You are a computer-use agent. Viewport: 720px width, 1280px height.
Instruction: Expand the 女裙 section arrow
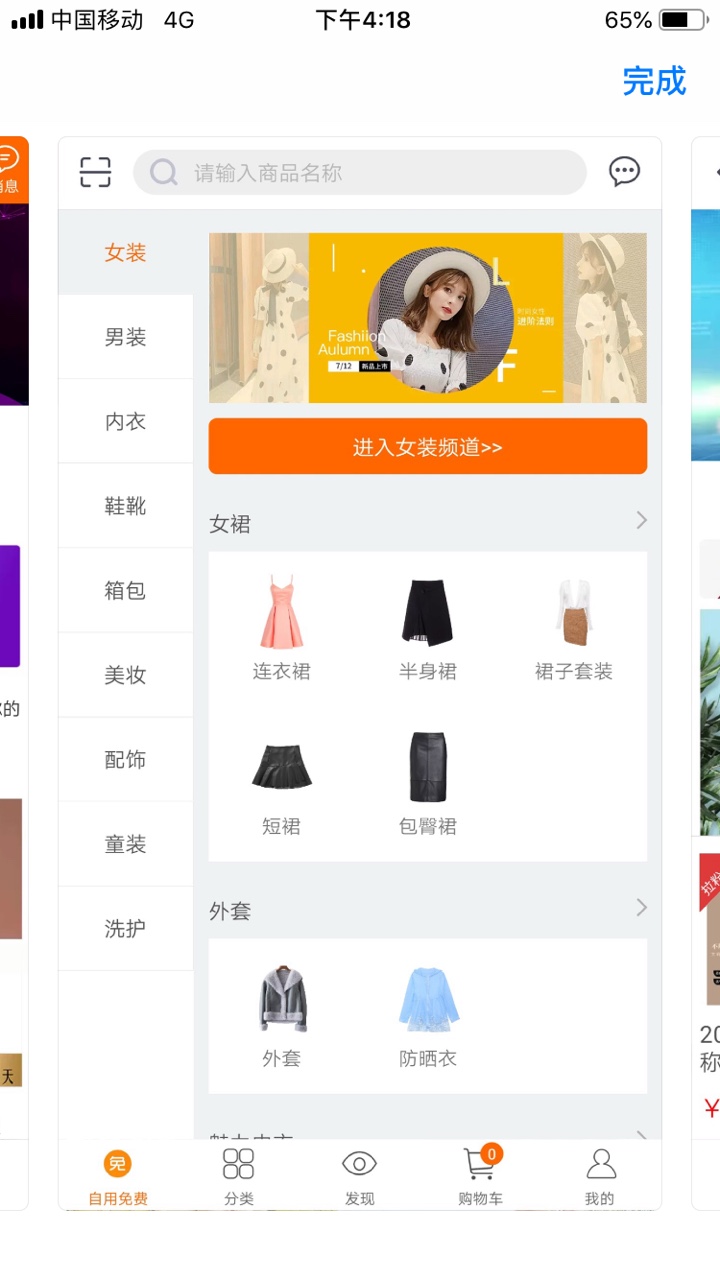tap(641, 521)
